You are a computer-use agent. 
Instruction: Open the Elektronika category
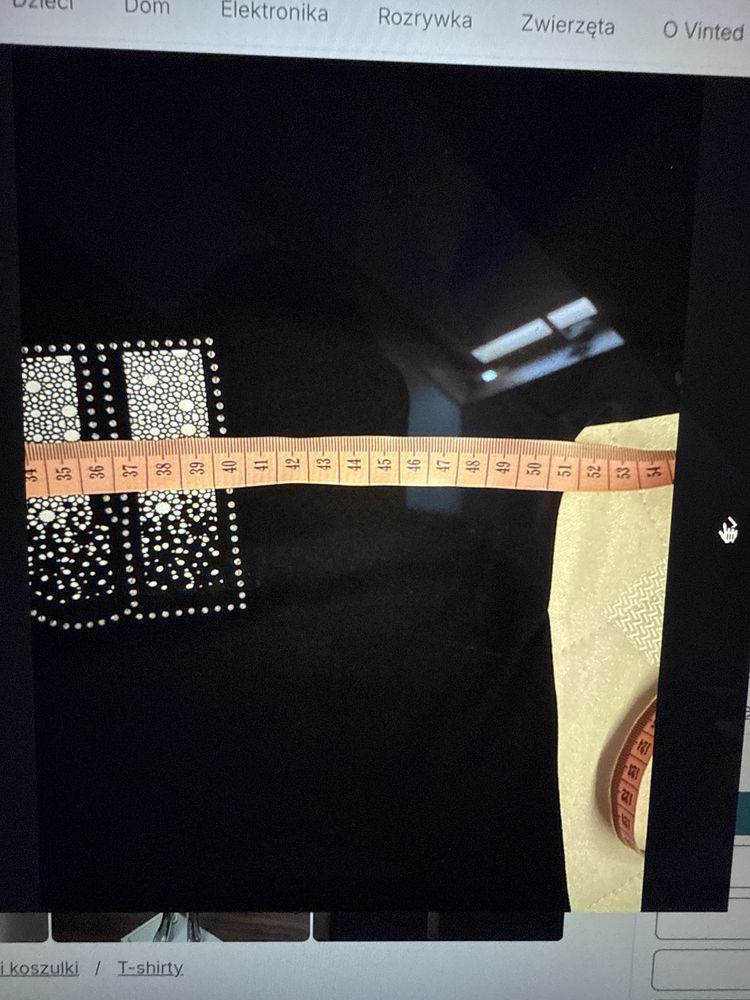pos(274,13)
